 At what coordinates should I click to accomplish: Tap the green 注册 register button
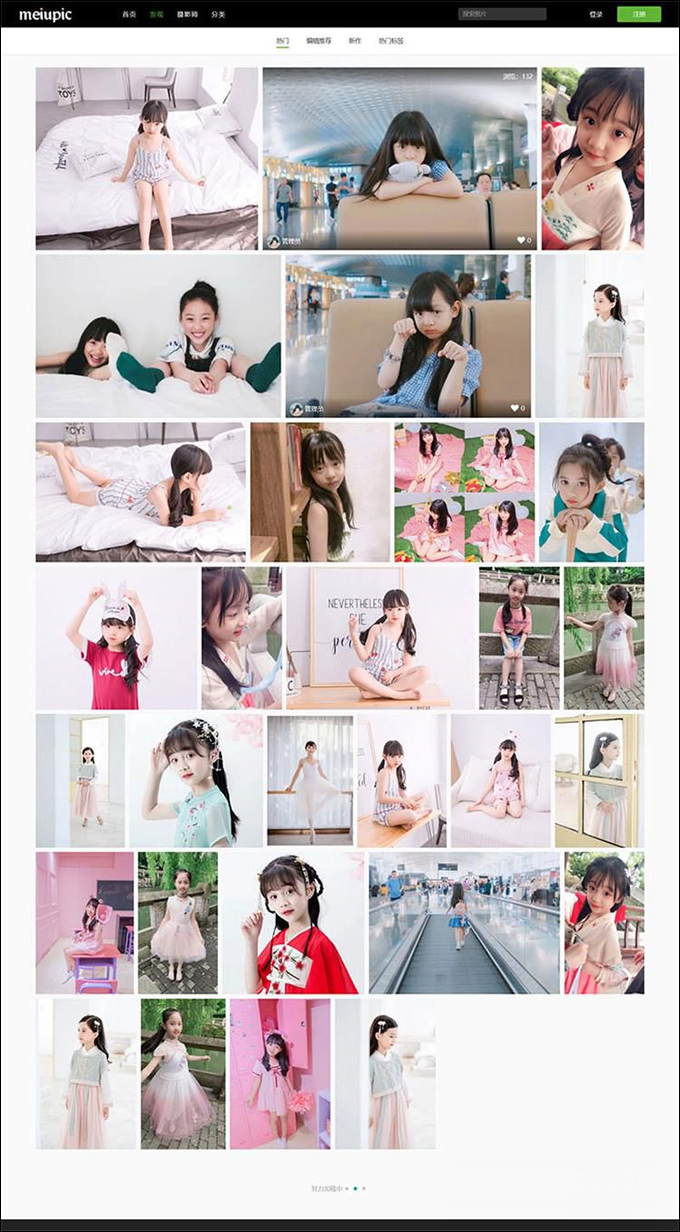pyautogui.click(x=639, y=15)
